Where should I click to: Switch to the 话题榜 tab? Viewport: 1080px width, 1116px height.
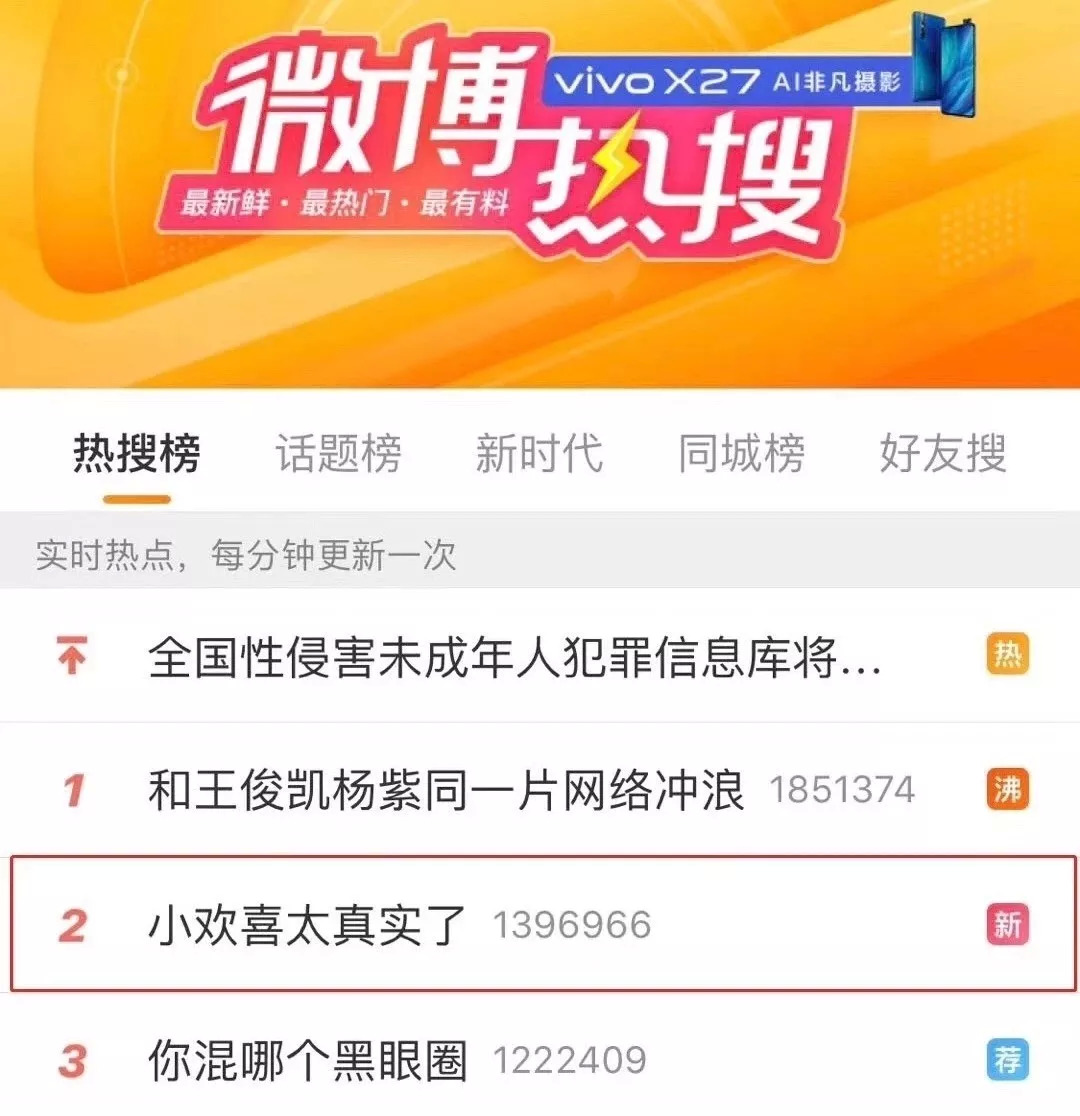(x=338, y=453)
